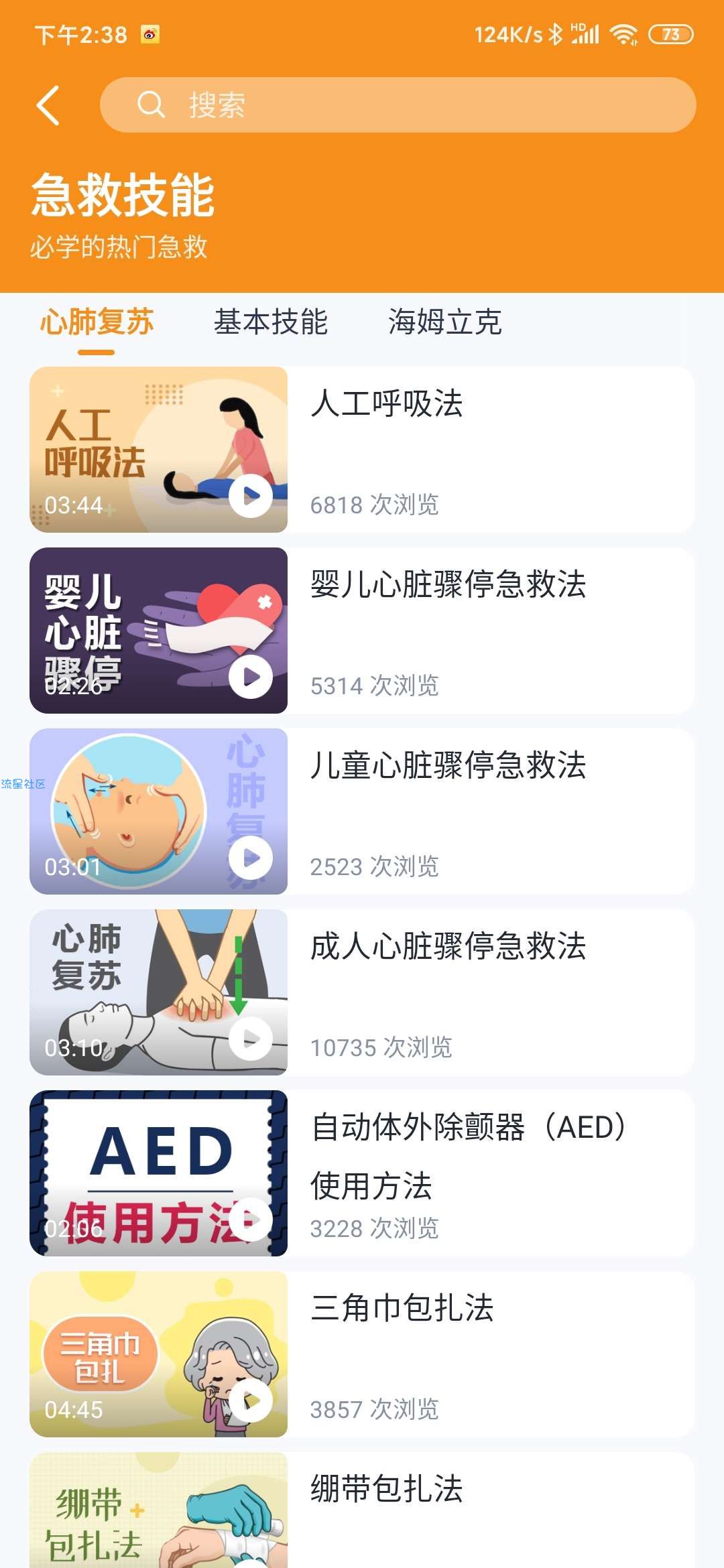The width and height of the screenshot is (724, 1568).
Task: Go back using the top-left arrow
Action: [48, 105]
